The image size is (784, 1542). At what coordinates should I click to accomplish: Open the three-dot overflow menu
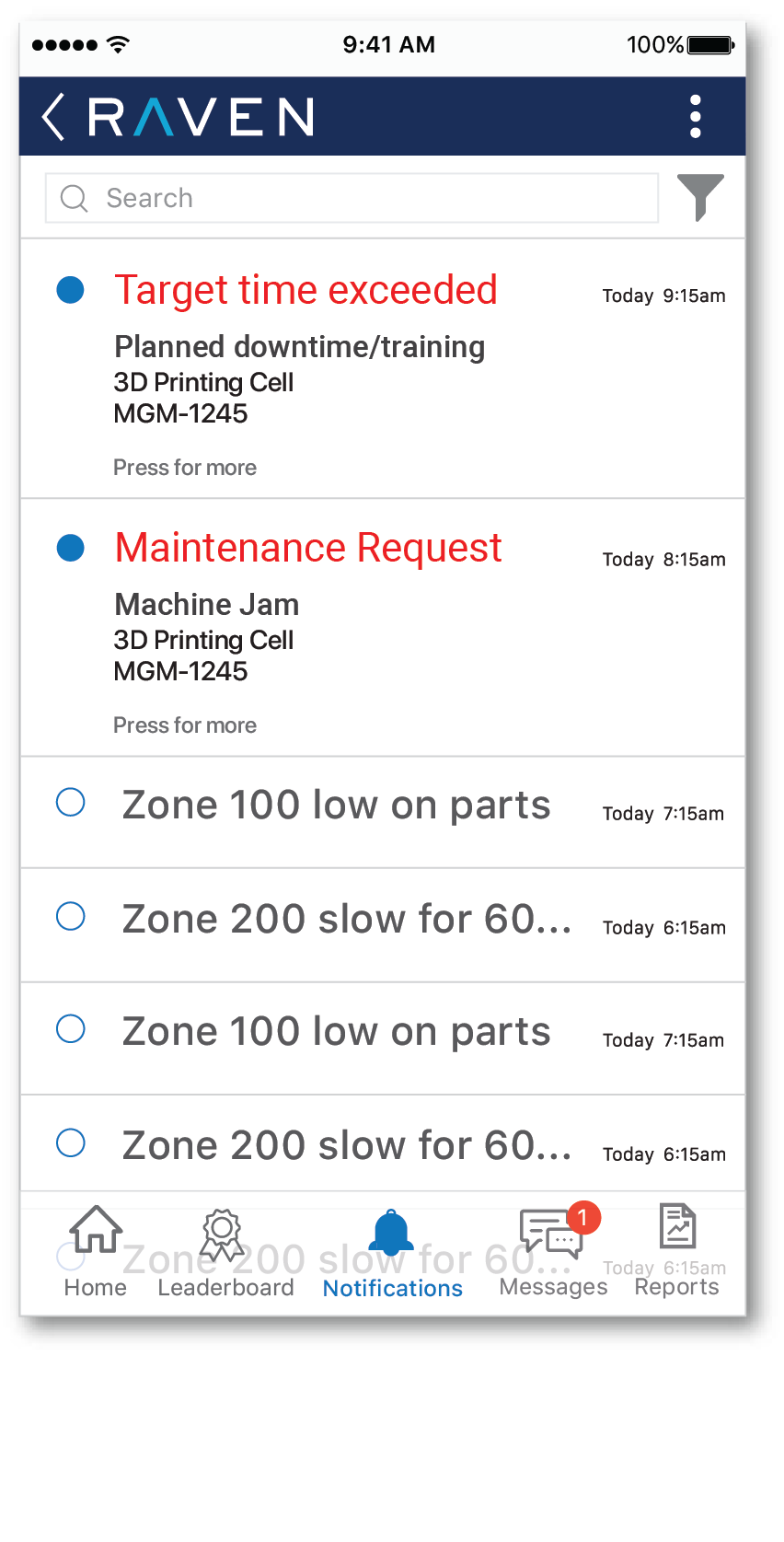[x=696, y=117]
